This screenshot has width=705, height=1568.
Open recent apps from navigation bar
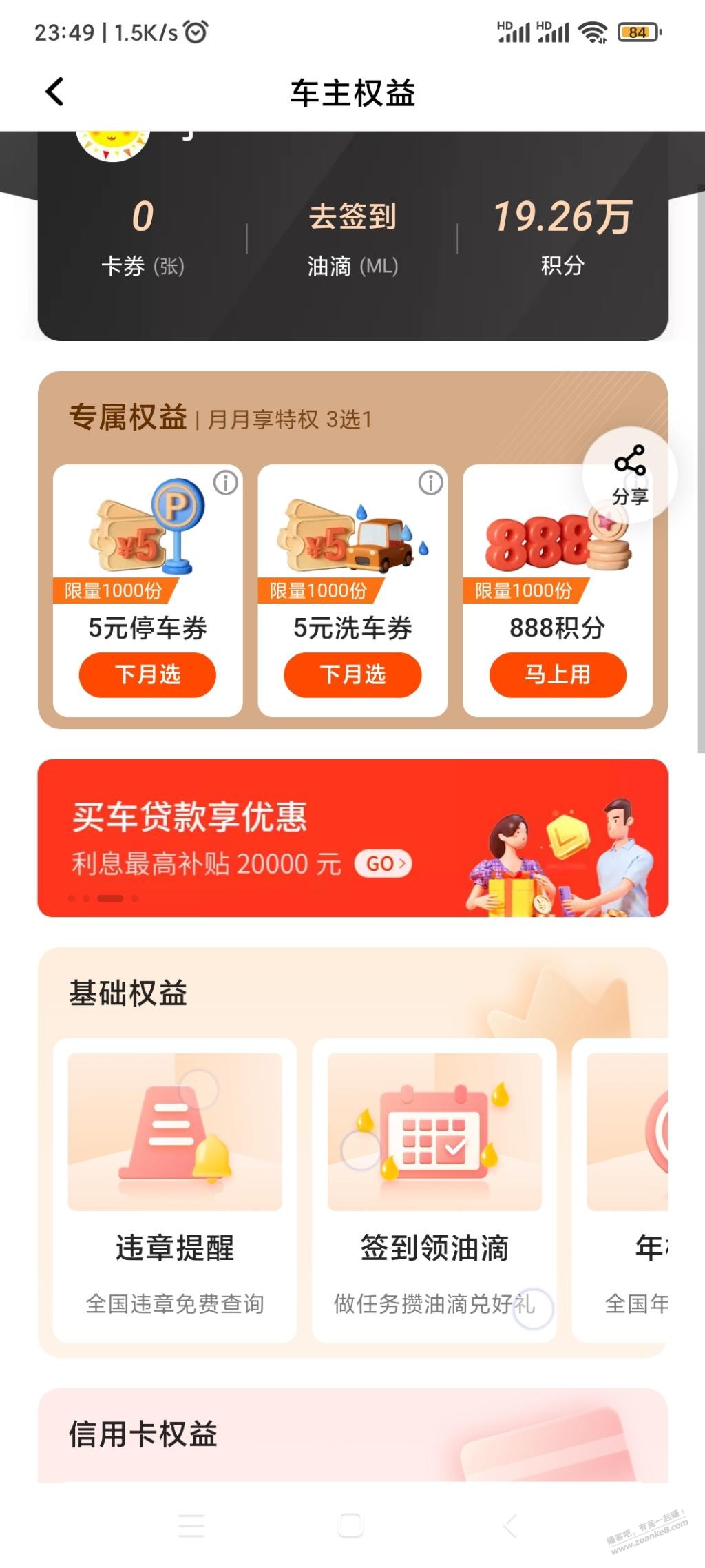191,1525
